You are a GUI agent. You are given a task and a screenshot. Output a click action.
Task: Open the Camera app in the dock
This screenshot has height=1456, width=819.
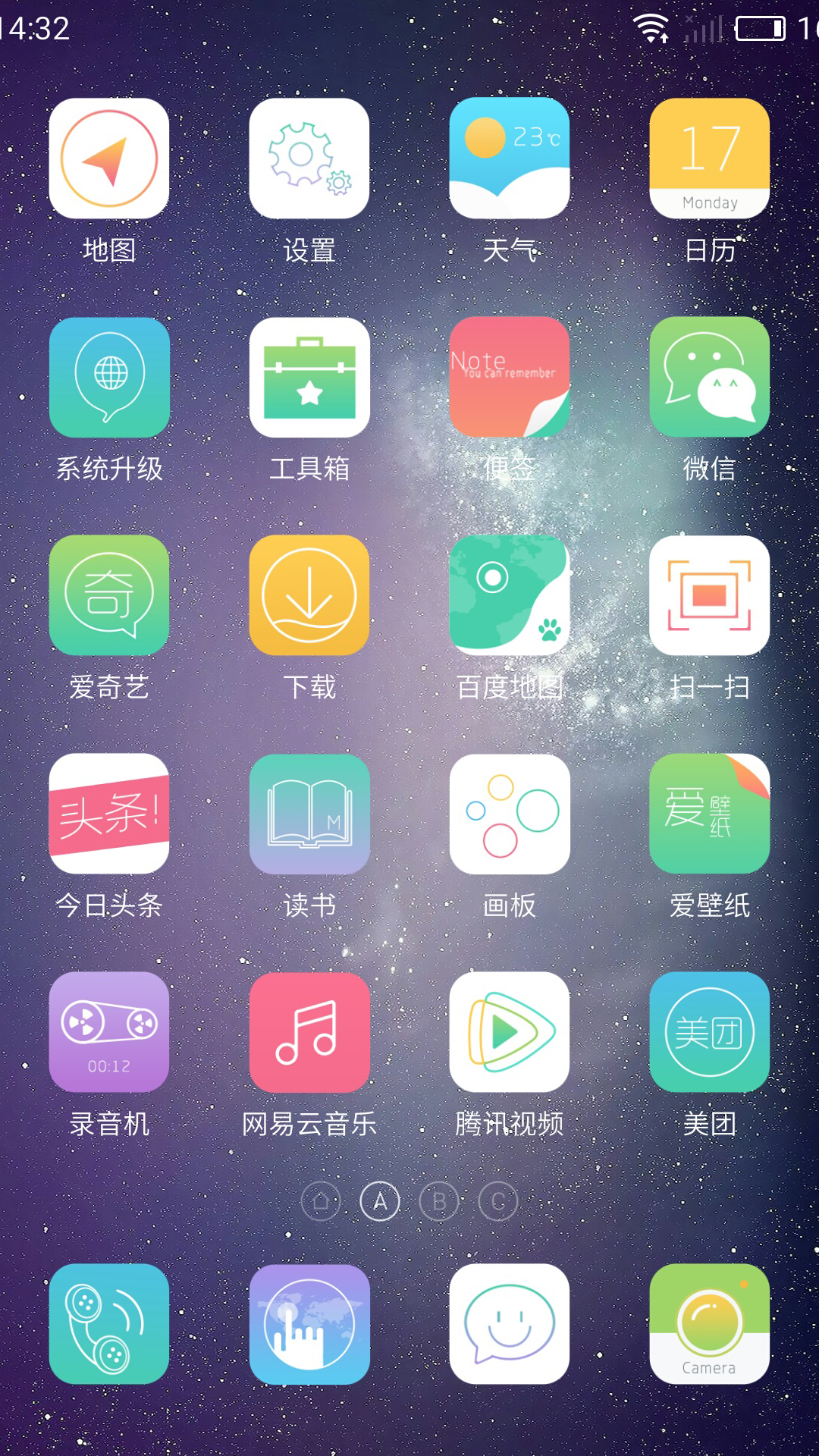(x=710, y=1324)
